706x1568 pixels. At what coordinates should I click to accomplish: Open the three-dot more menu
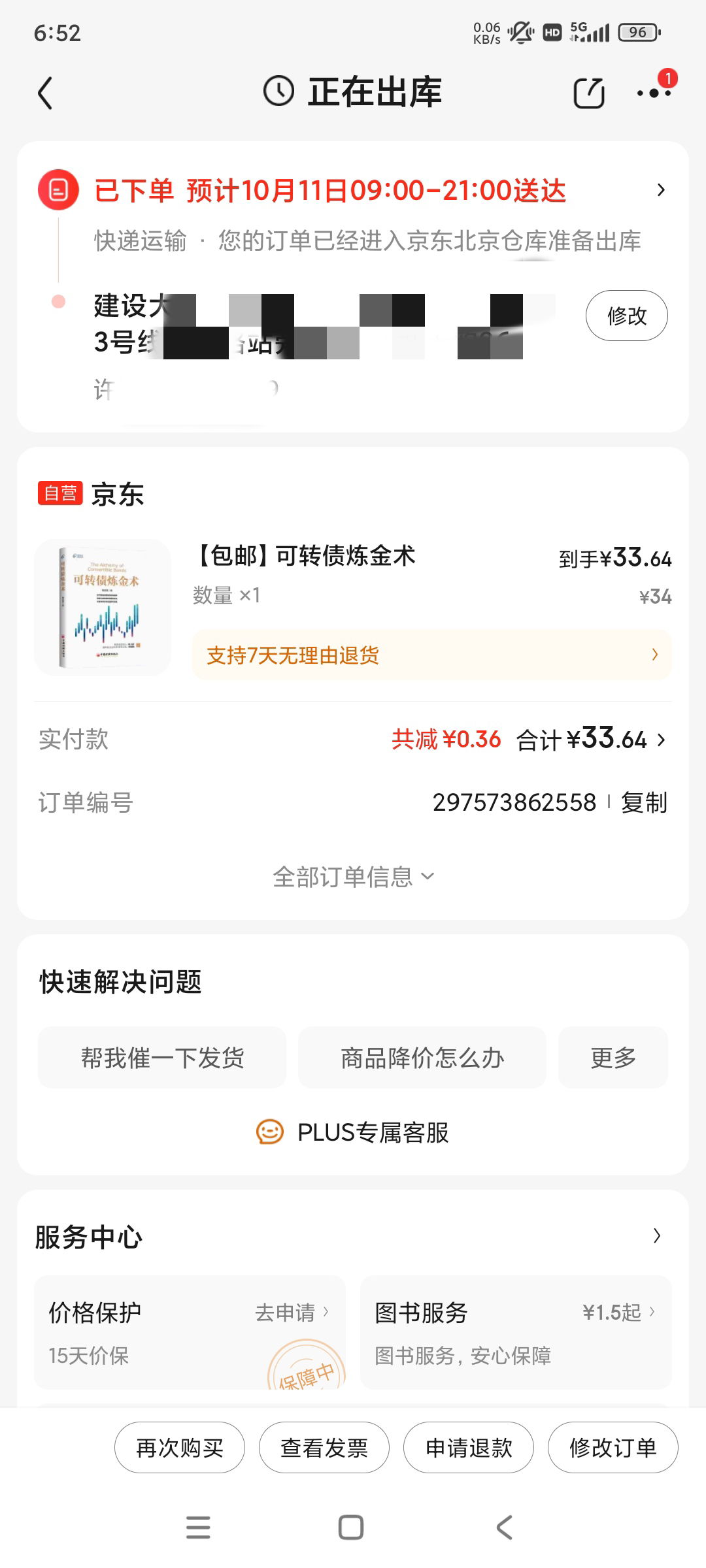pos(654,93)
